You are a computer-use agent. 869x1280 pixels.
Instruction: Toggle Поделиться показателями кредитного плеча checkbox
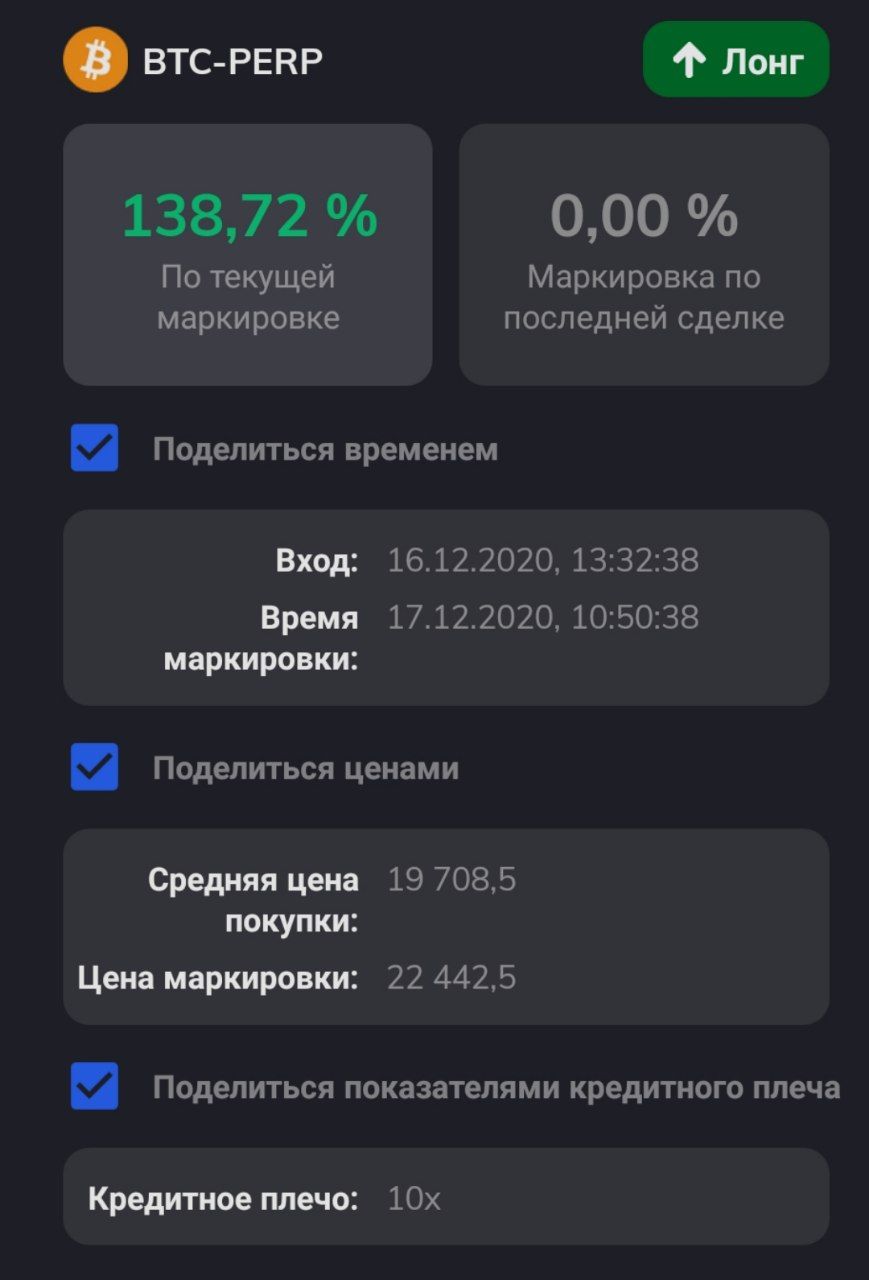(x=95, y=1086)
